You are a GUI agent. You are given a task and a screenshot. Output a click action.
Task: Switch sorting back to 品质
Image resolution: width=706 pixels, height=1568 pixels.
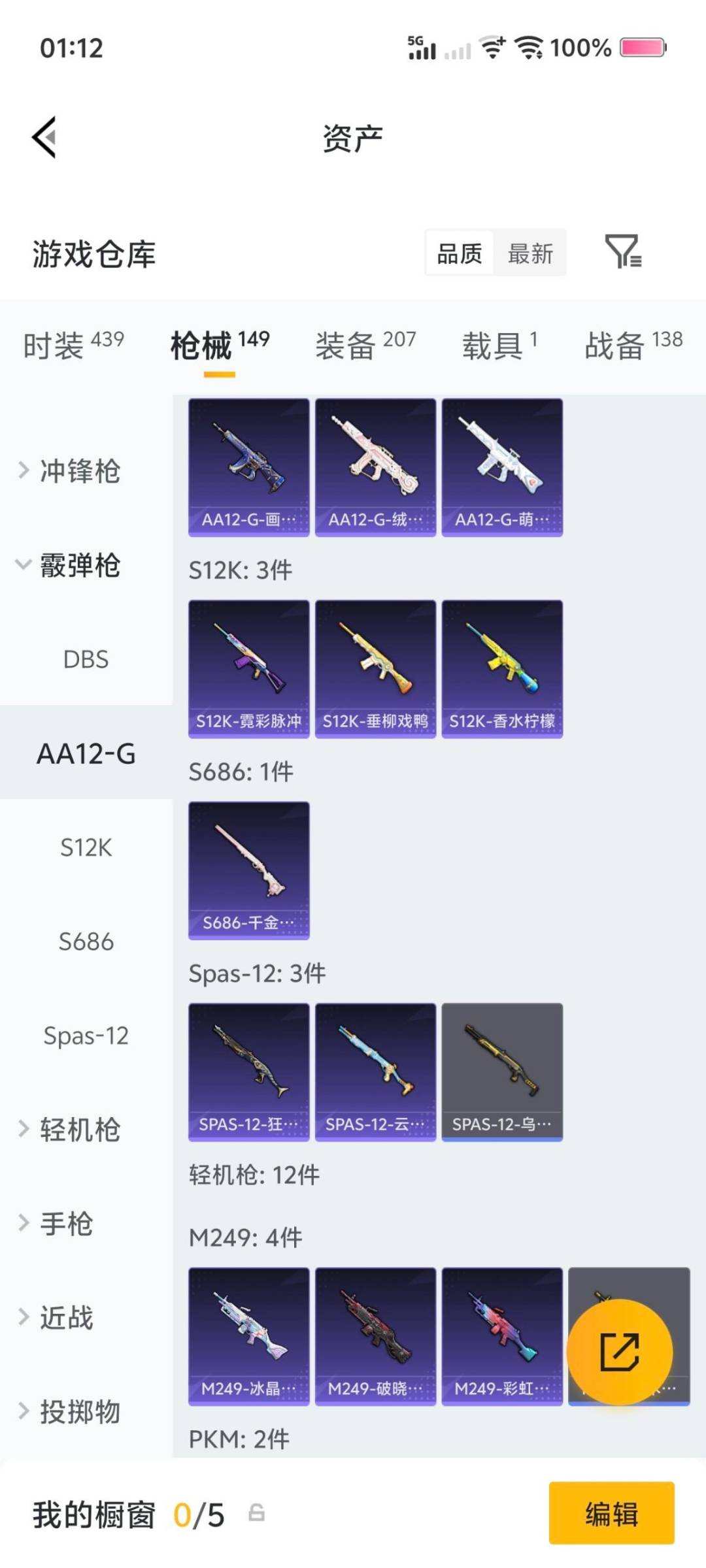coord(460,253)
